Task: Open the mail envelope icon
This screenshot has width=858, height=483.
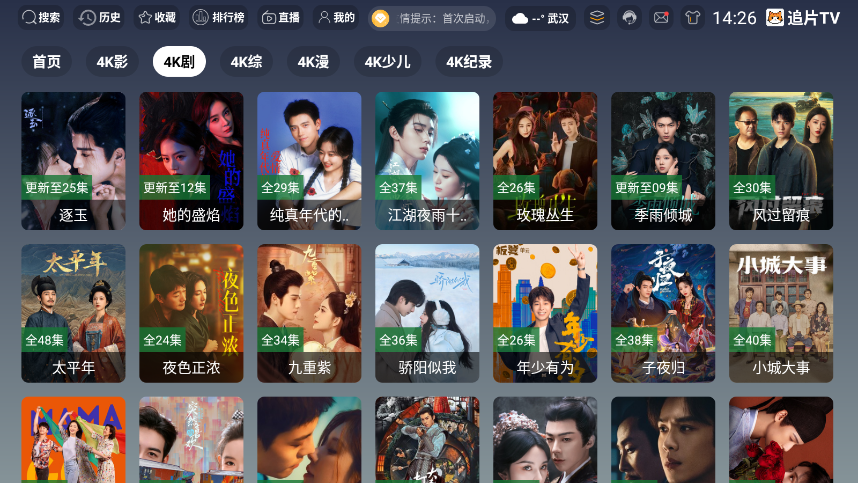Action: tap(661, 18)
